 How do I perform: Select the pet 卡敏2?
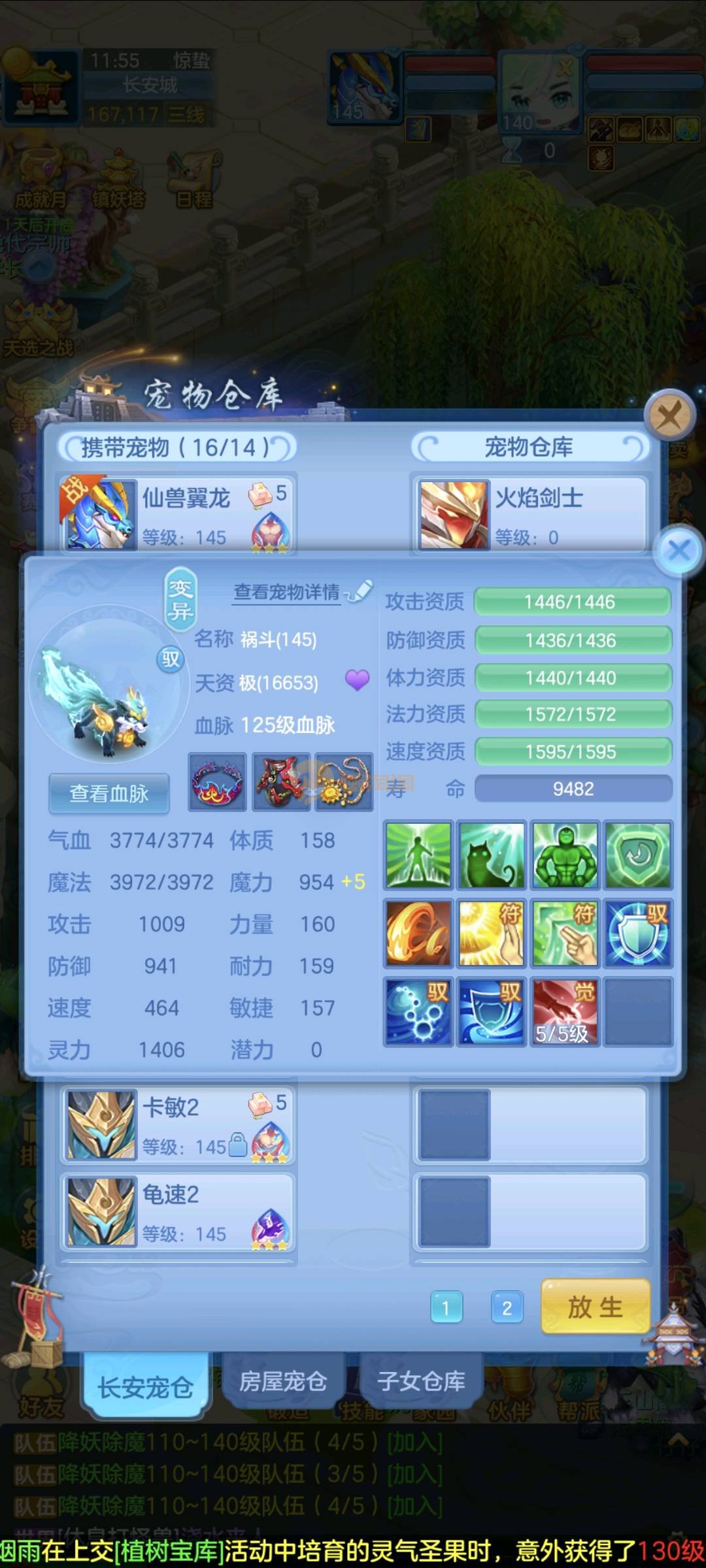(178, 1125)
